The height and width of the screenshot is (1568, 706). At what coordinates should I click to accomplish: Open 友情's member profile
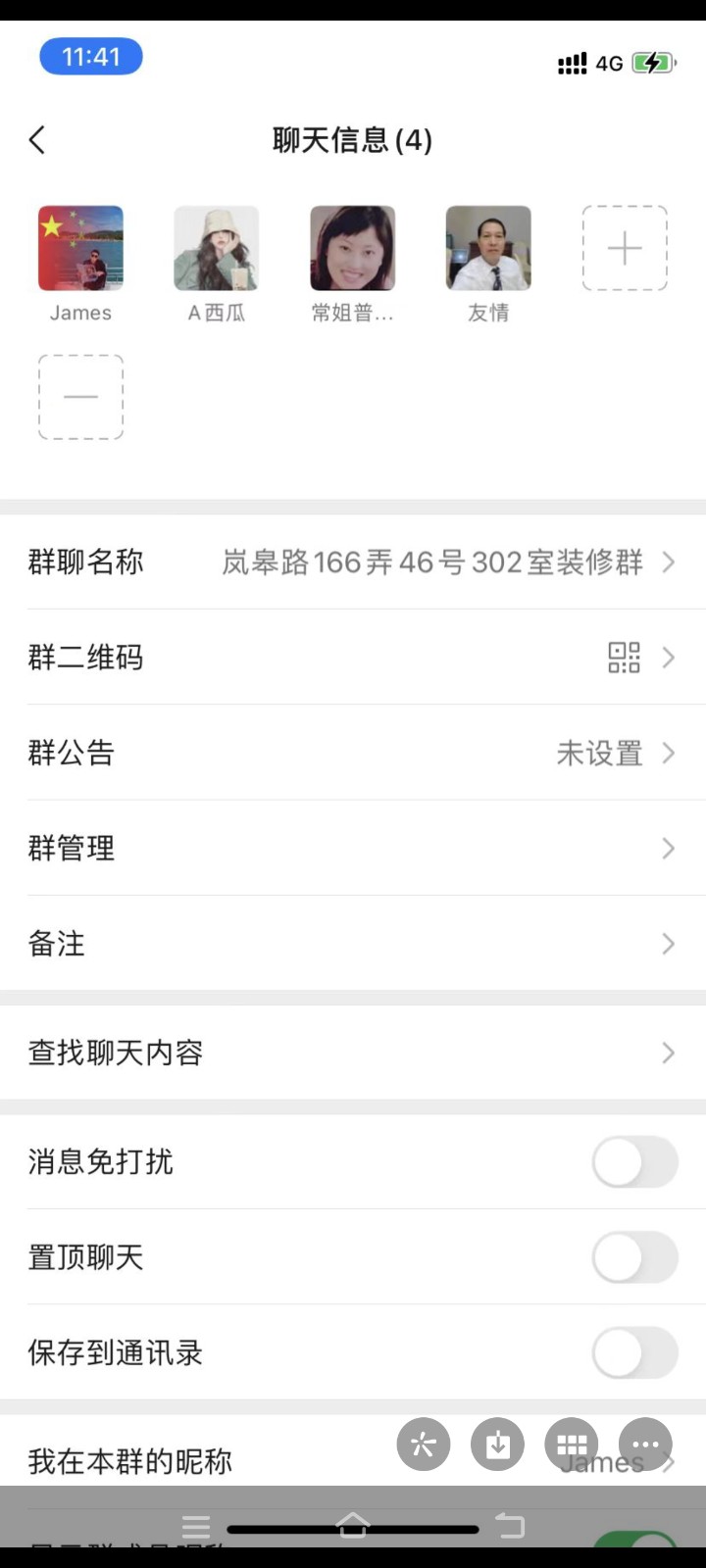(x=488, y=249)
